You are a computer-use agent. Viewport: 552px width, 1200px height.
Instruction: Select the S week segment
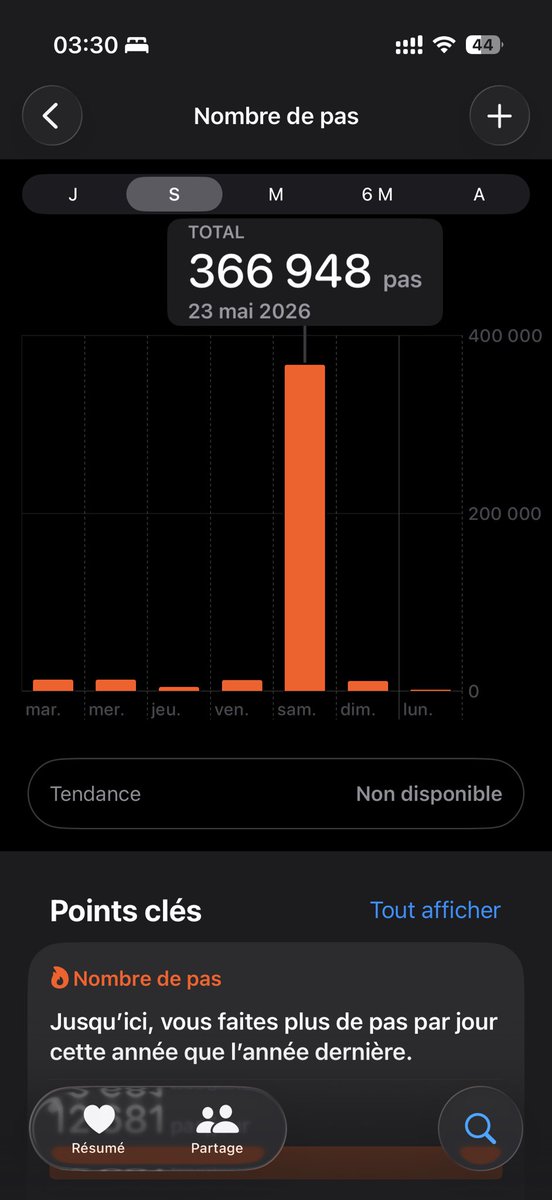pos(174,194)
